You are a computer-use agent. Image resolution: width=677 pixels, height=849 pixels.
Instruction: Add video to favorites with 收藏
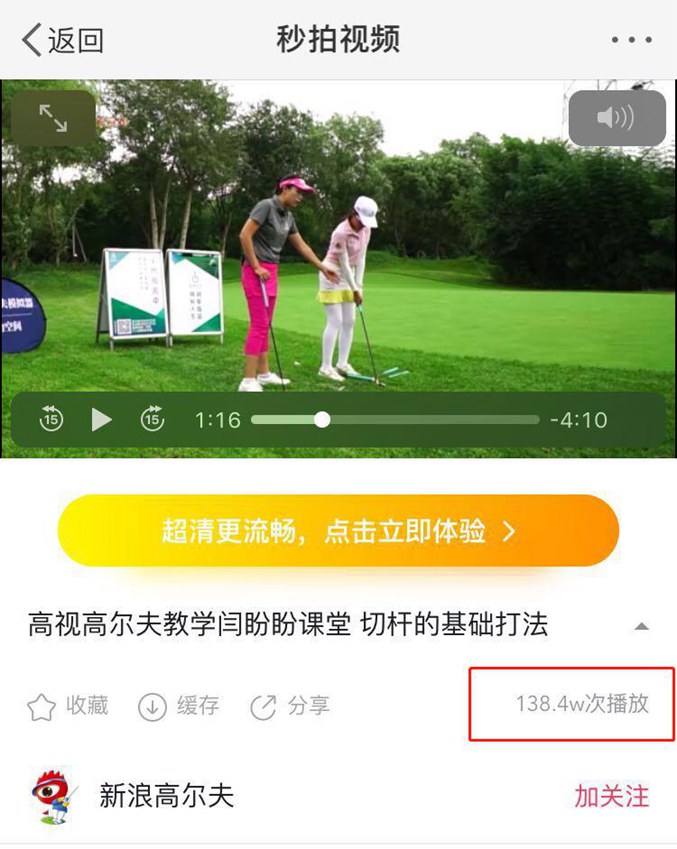point(68,706)
